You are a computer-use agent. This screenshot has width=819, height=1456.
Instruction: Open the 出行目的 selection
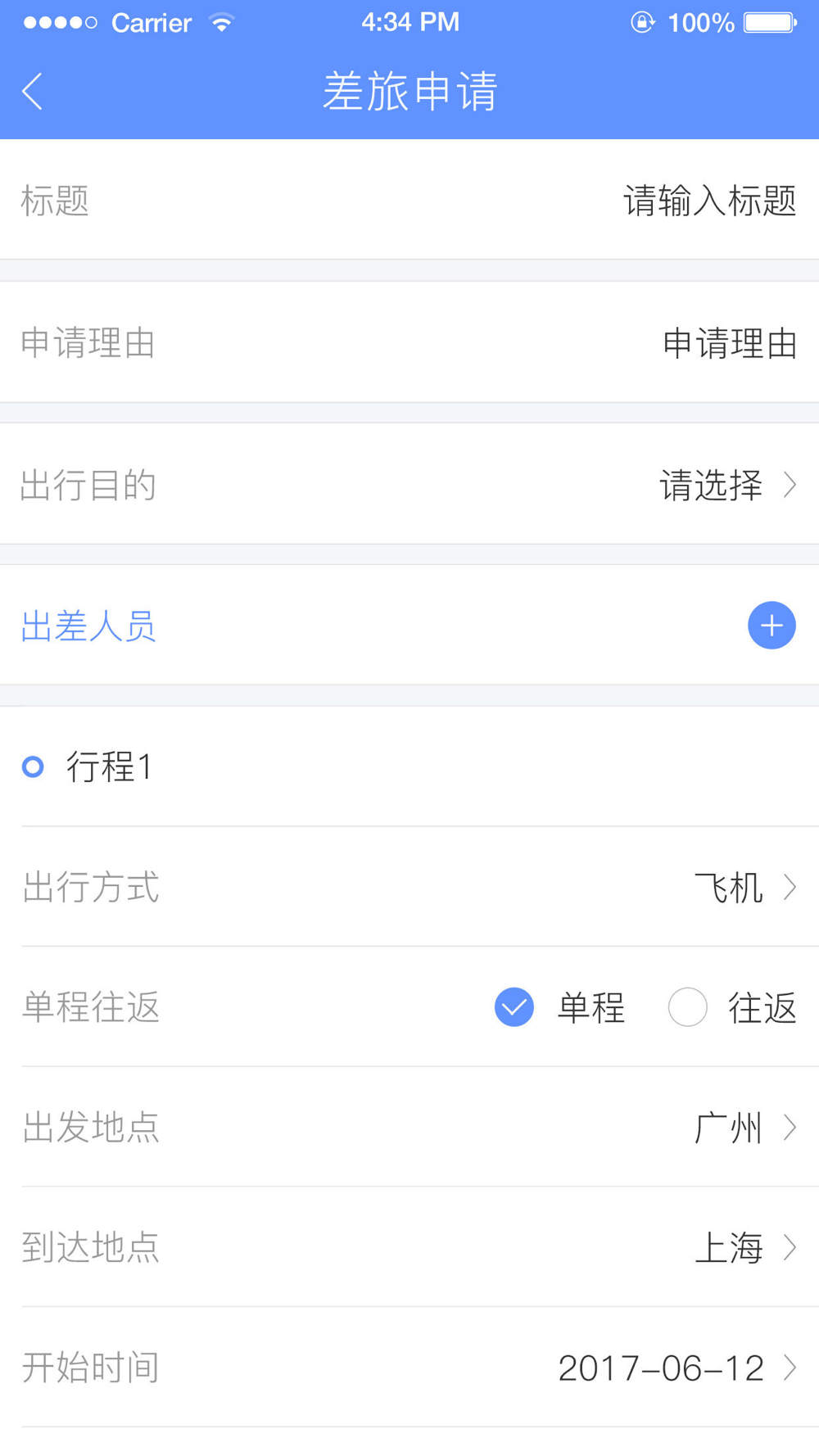tap(409, 485)
